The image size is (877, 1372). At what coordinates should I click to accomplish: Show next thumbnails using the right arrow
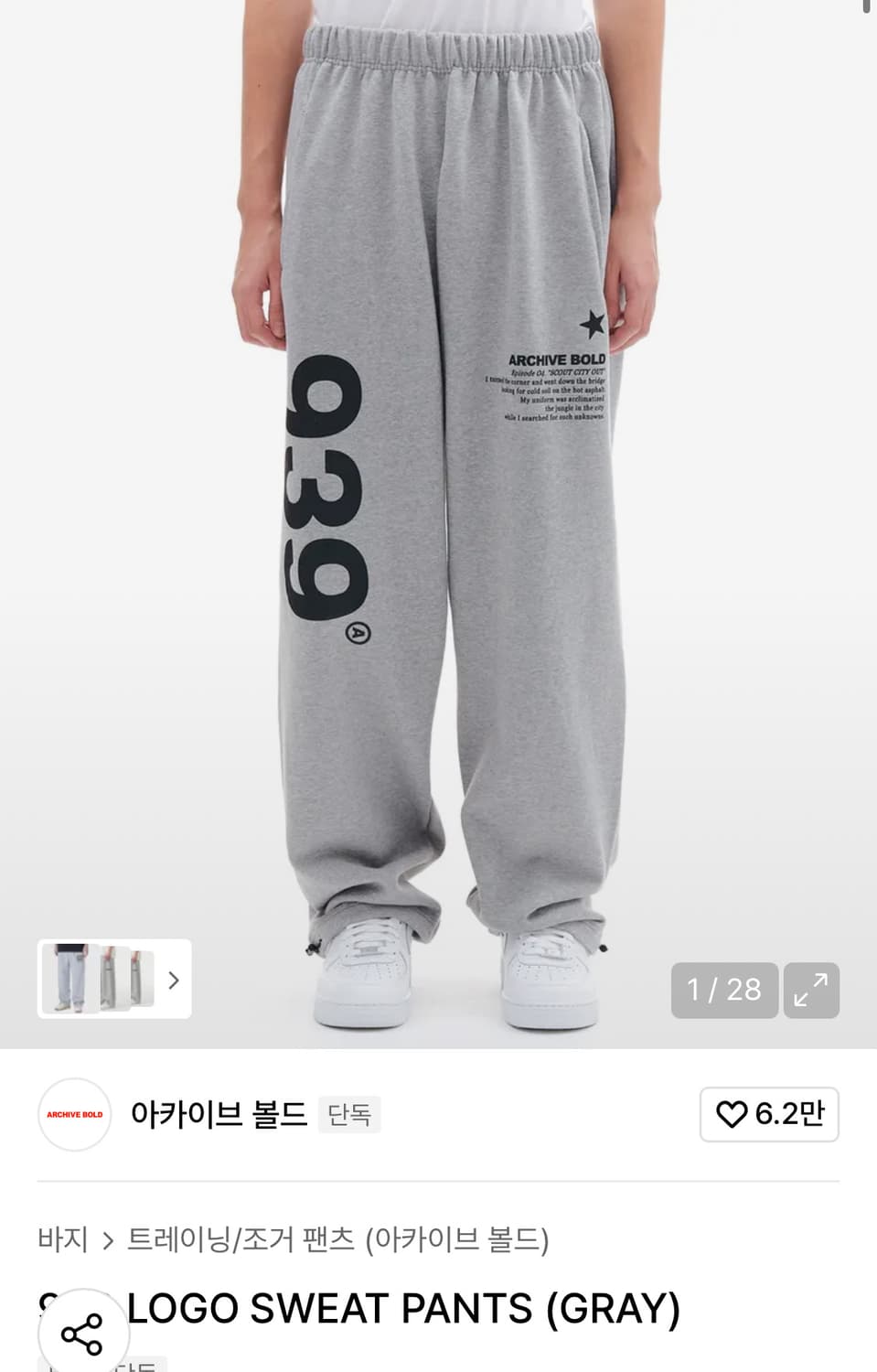(173, 980)
